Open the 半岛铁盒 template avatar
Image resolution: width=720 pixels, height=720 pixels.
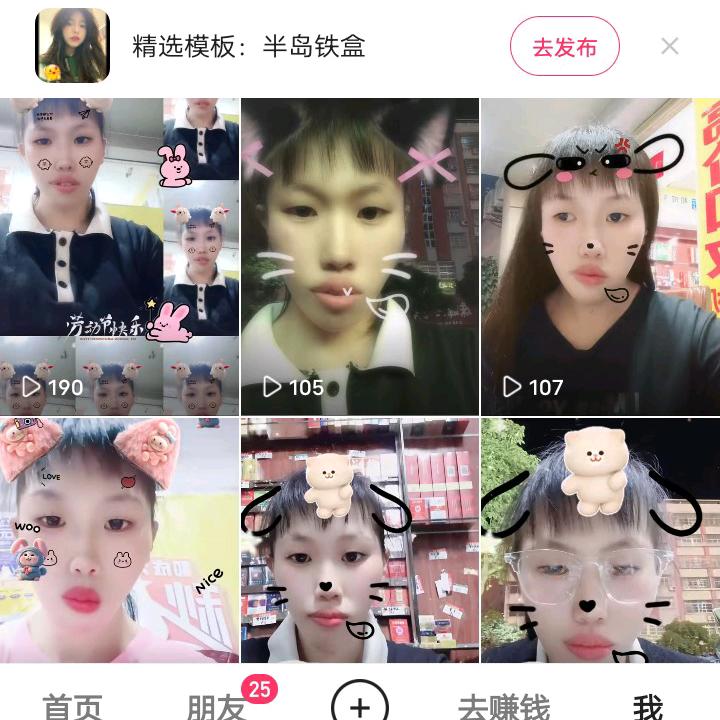tap(73, 46)
